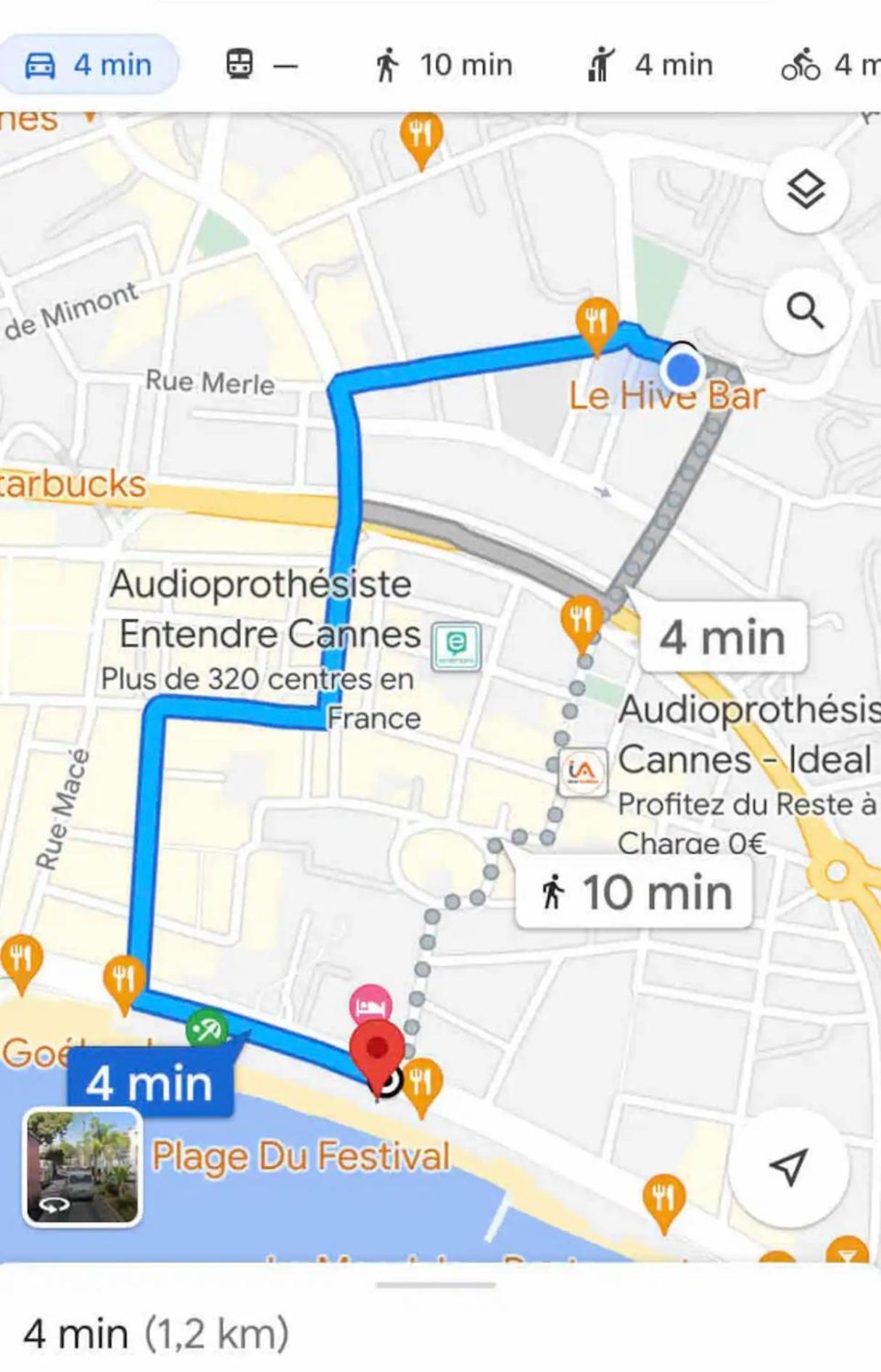Open Le Hive Bar place marker
The image size is (881, 1372).
[x=667, y=397]
